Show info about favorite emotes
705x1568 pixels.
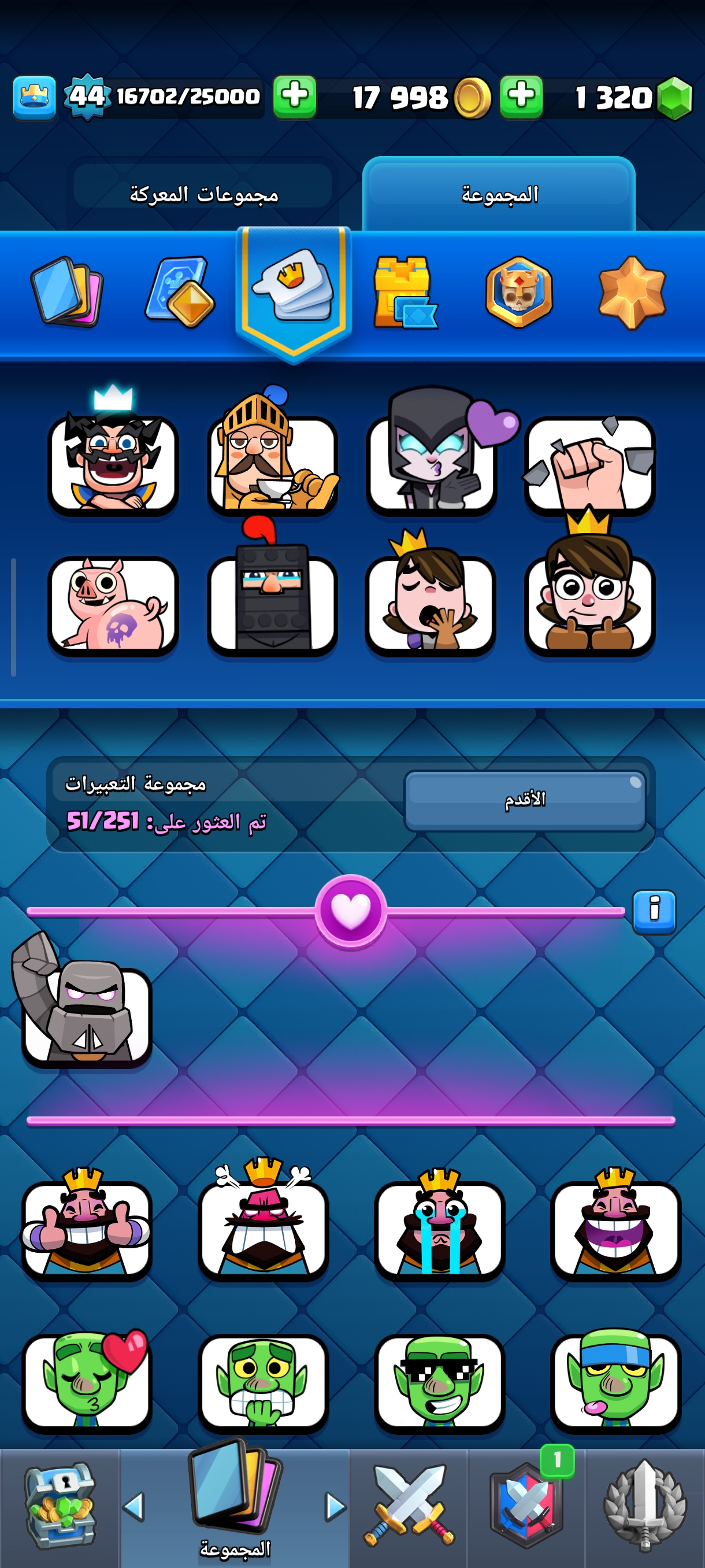(654, 911)
